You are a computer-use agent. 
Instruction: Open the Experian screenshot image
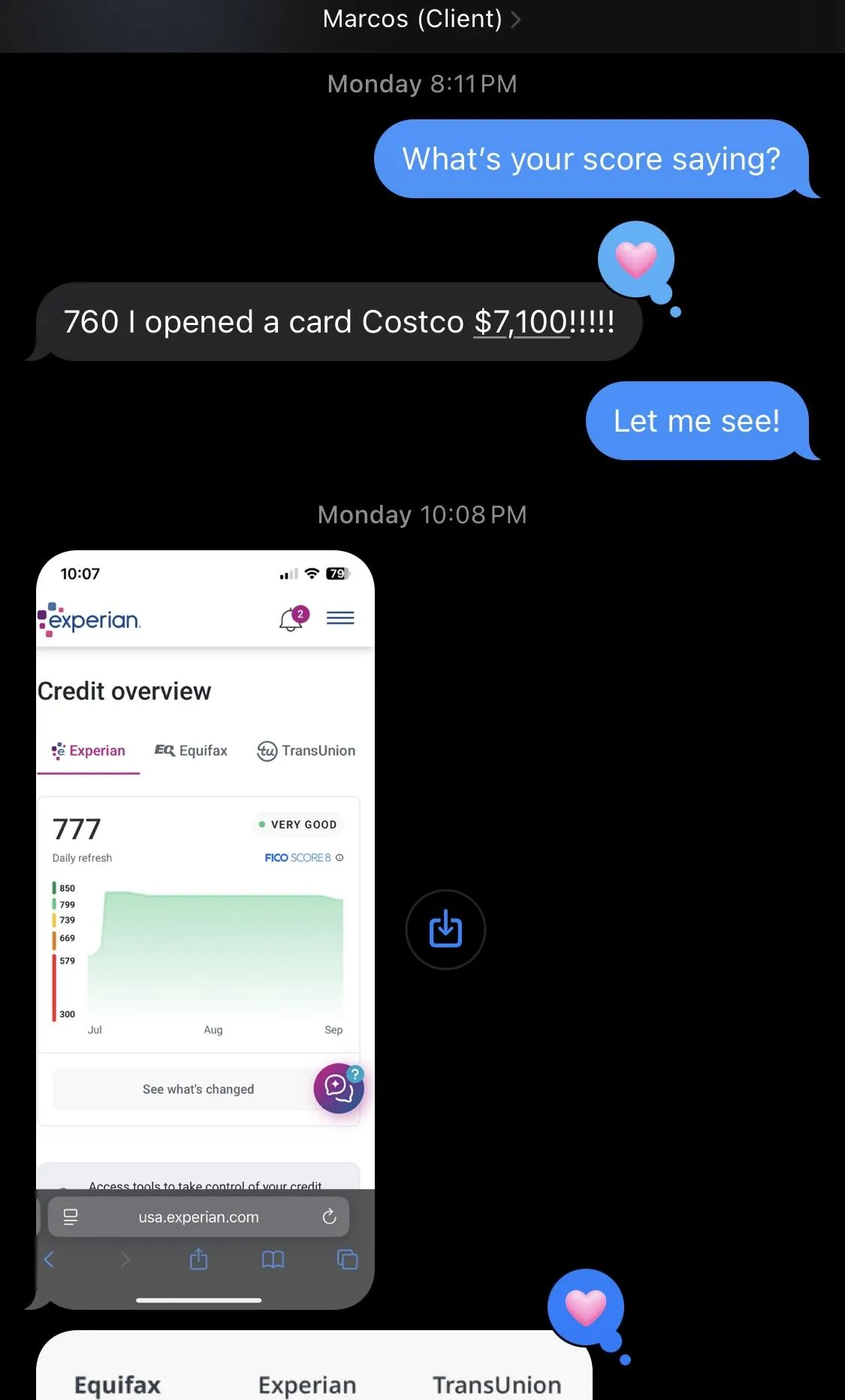tap(205, 930)
